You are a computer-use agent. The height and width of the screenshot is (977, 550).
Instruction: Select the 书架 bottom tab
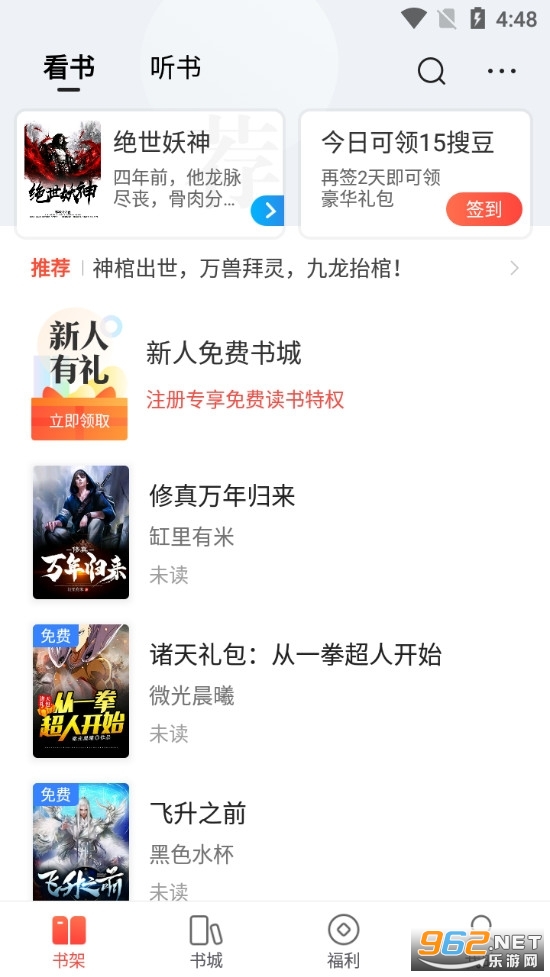(69, 941)
